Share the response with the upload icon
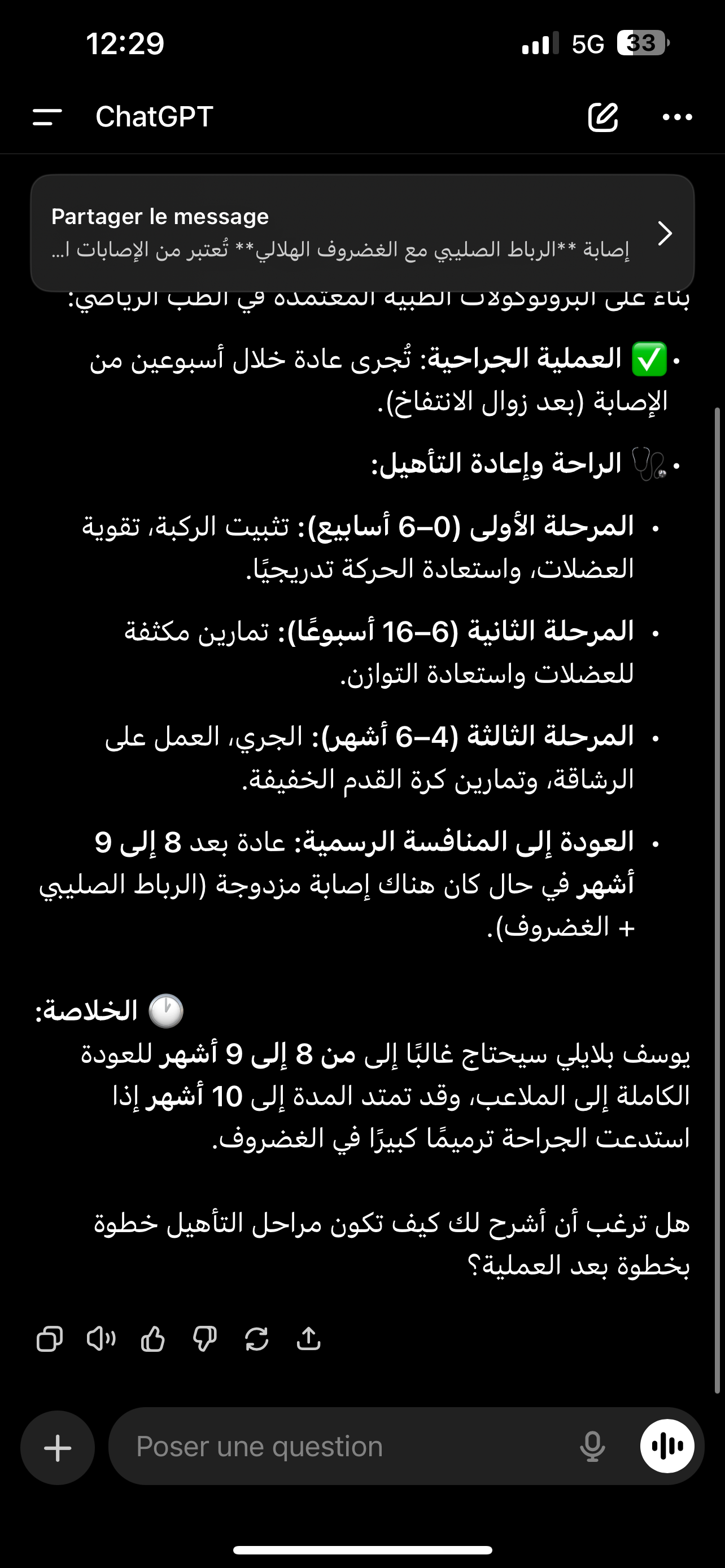 (x=309, y=1338)
